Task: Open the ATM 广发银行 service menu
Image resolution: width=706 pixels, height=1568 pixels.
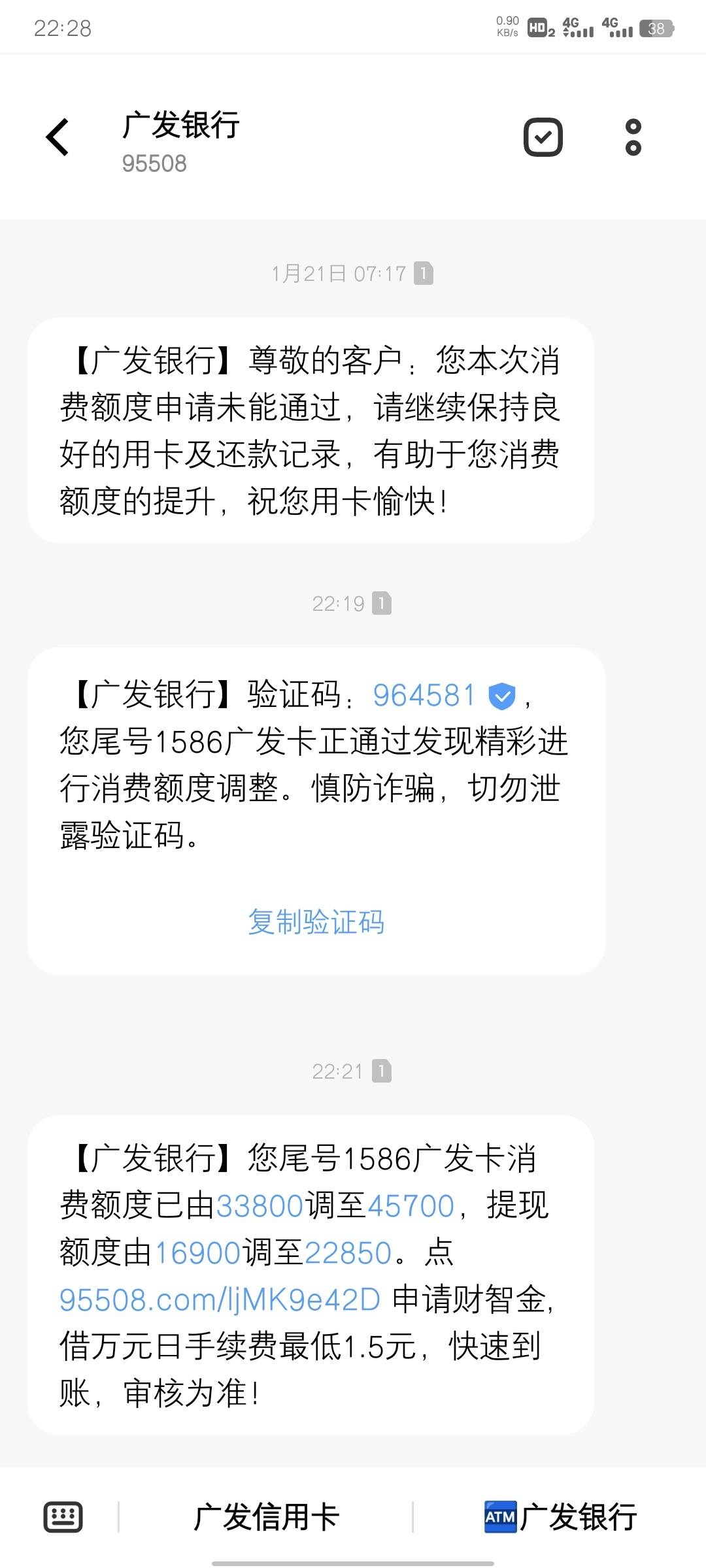Action: (560, 1516)
